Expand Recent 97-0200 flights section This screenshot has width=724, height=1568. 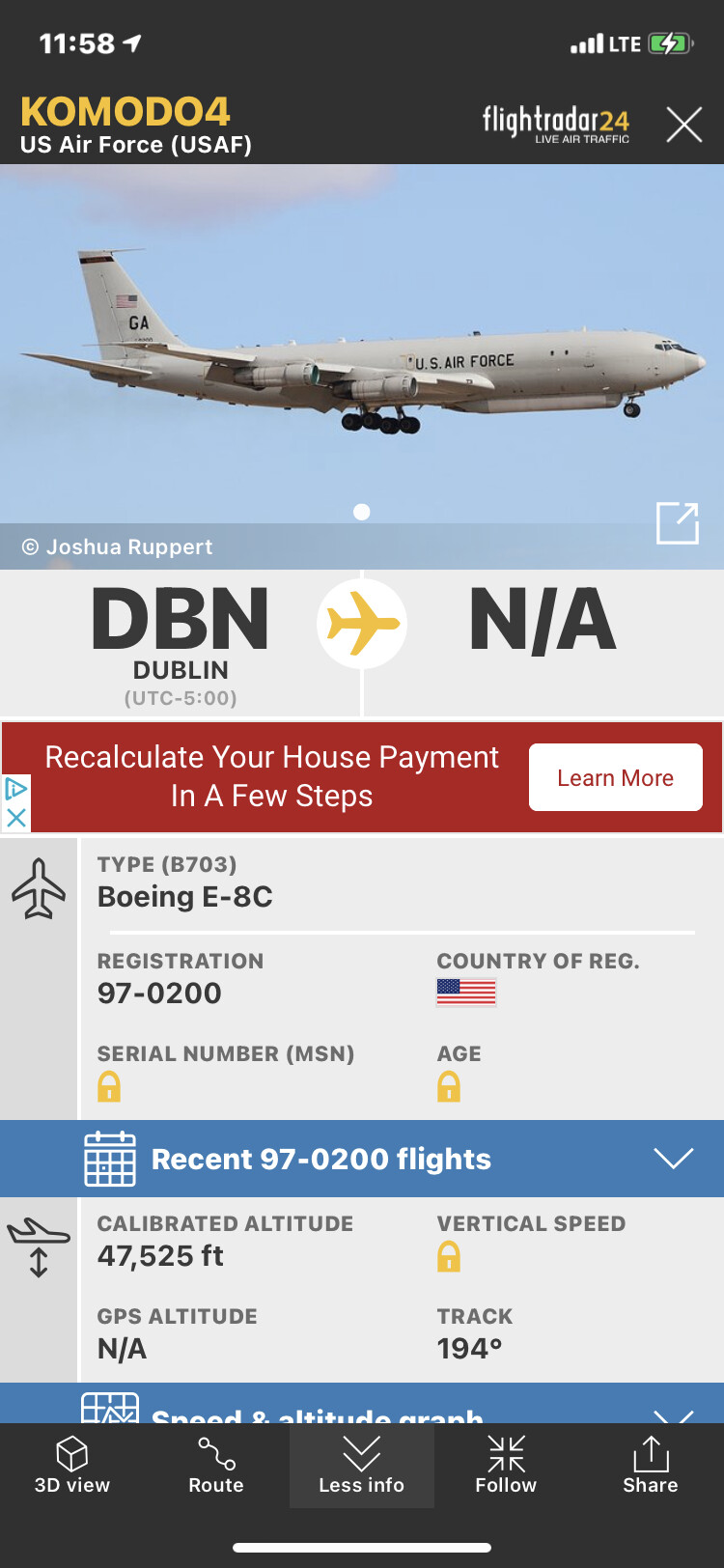673,1159
